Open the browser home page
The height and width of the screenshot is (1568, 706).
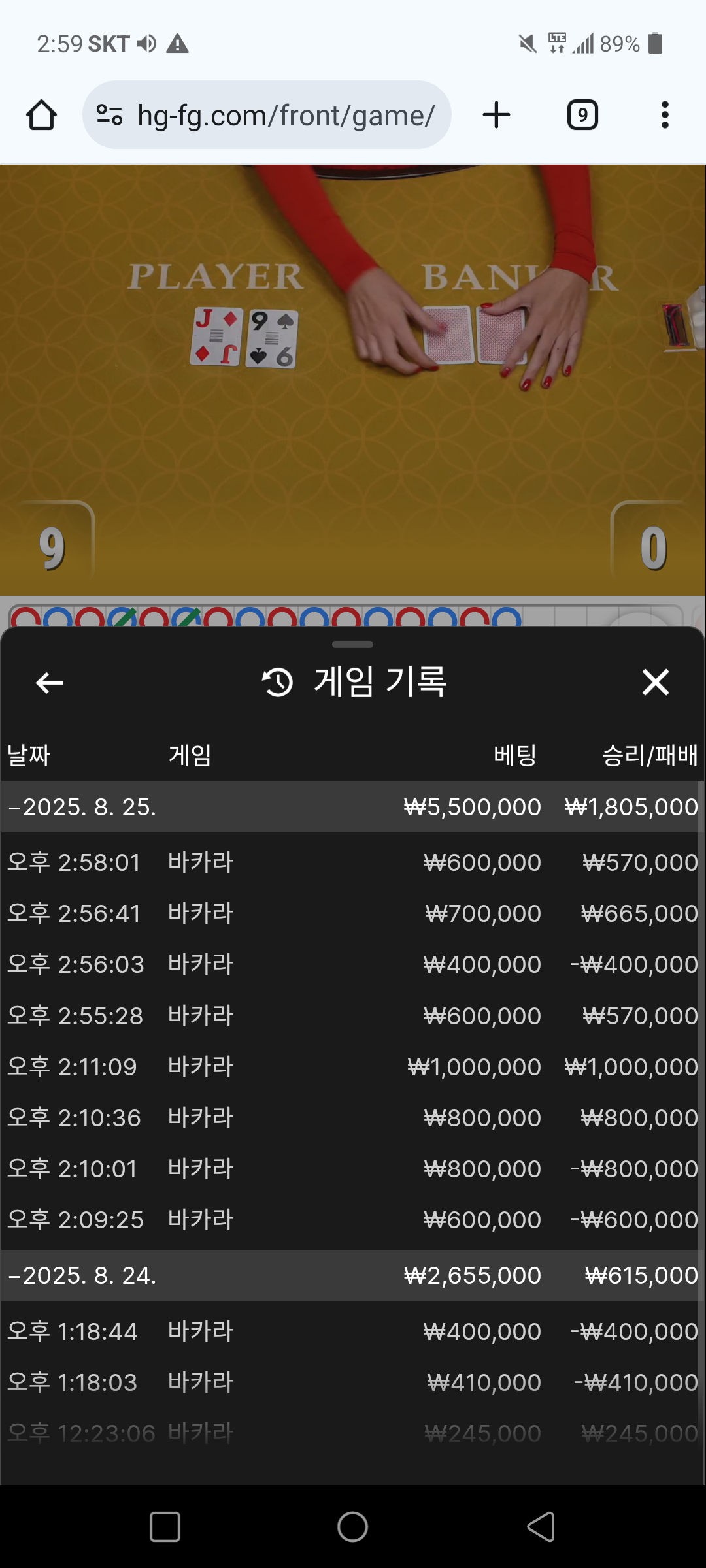[41, 116]
